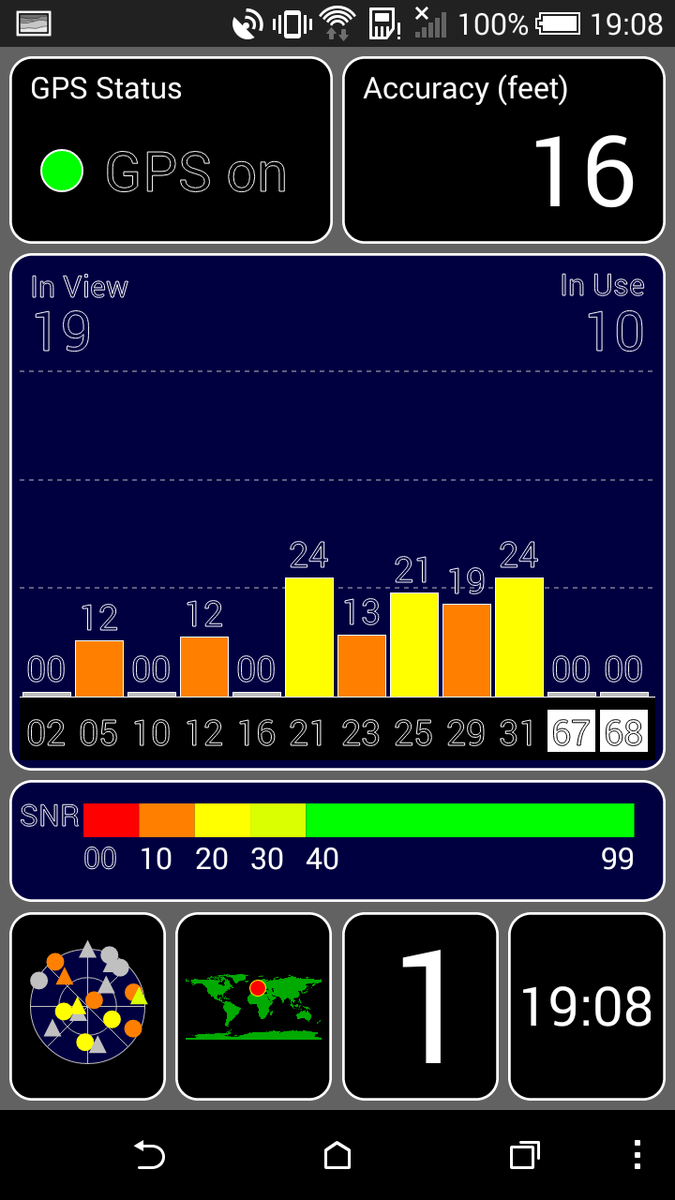Tap the tile showing number 1
Image resolution: width=675 pixels, height=1200 pixels.
coord(420,1006)
